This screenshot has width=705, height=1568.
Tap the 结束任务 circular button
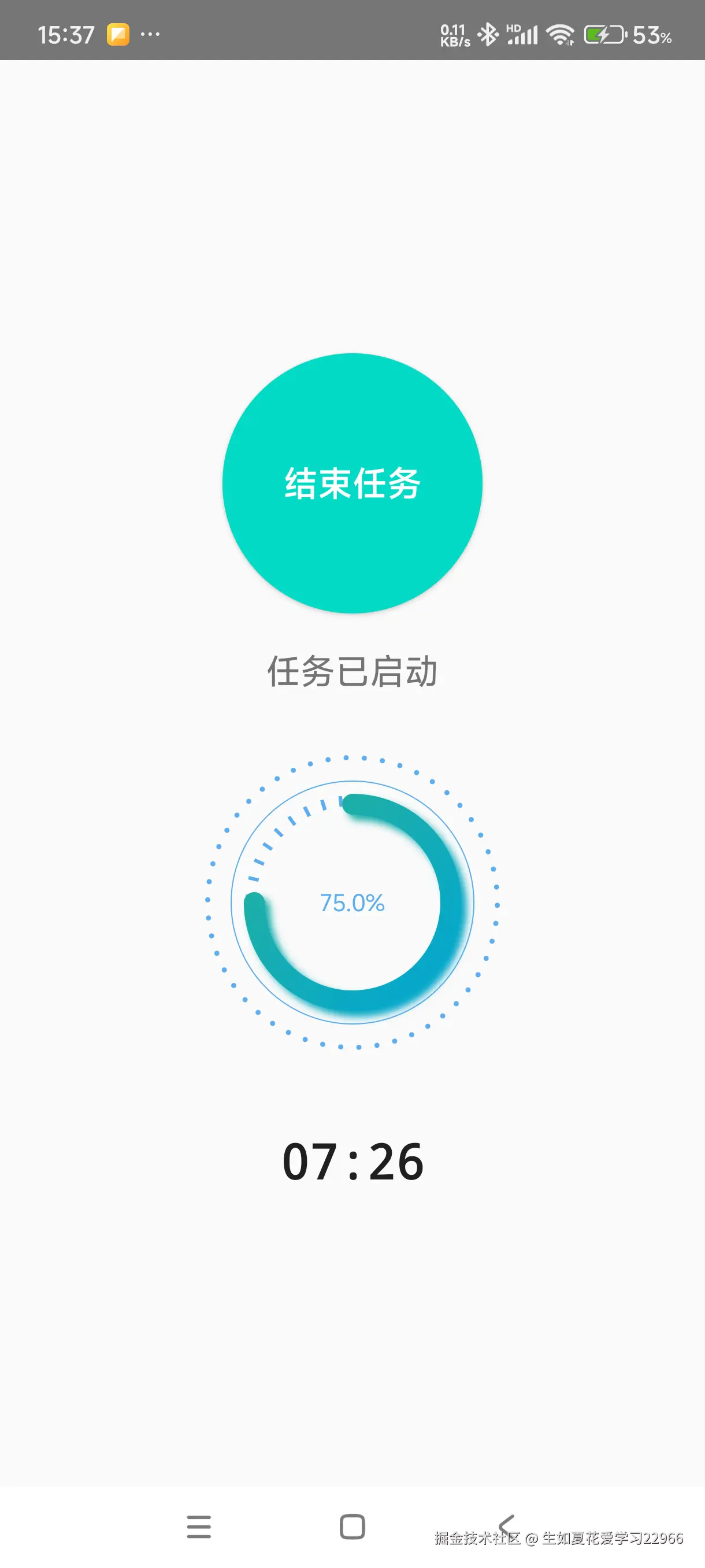pos(352,484)
